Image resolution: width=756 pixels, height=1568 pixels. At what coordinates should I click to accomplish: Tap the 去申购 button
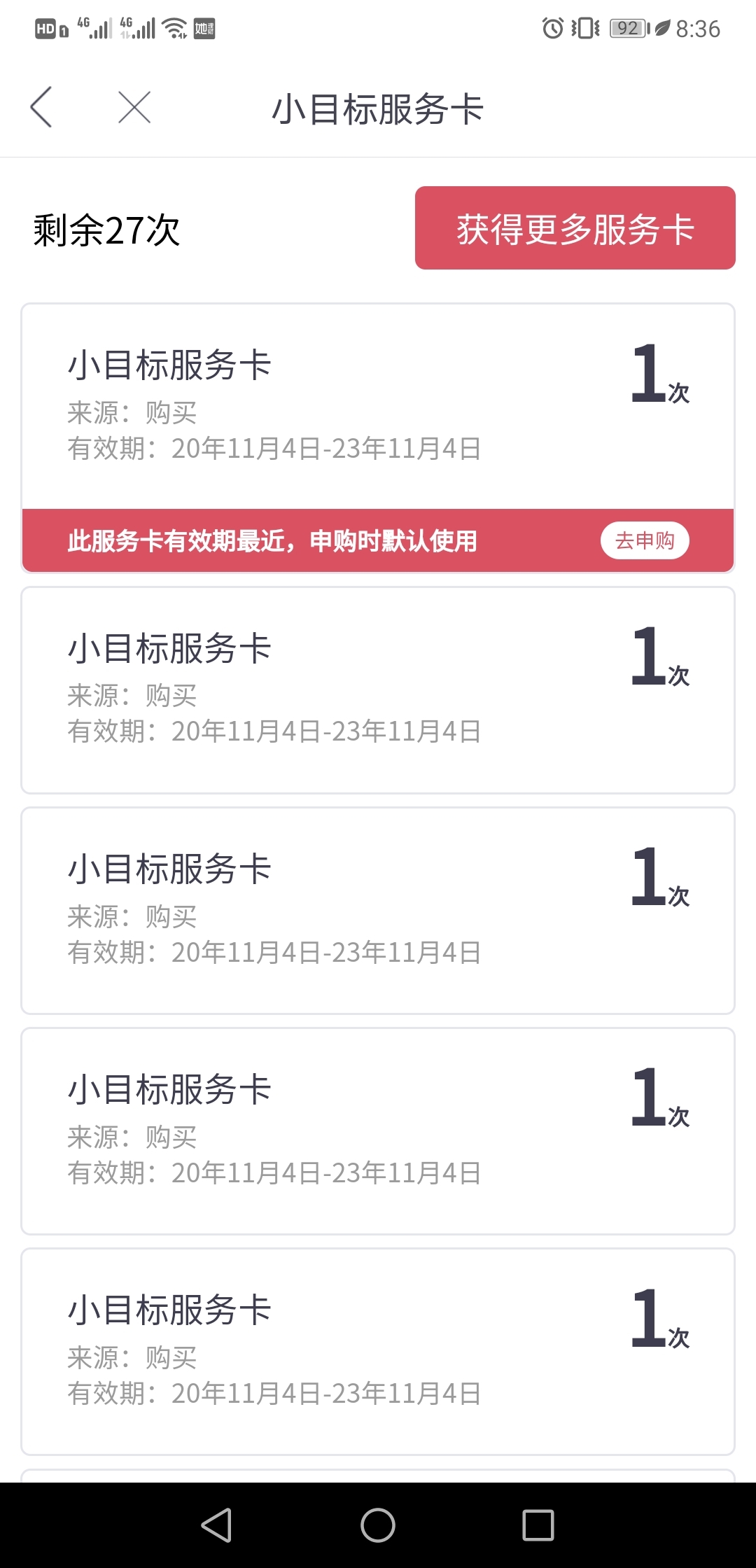pyautogui.click(x=645, y=540)
